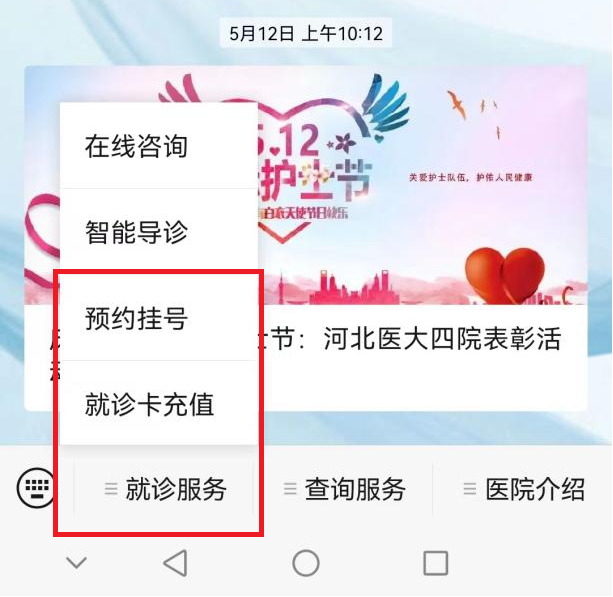Expand the 查询服务 menu
Viewport: 613px width, 597px height.
345,489
